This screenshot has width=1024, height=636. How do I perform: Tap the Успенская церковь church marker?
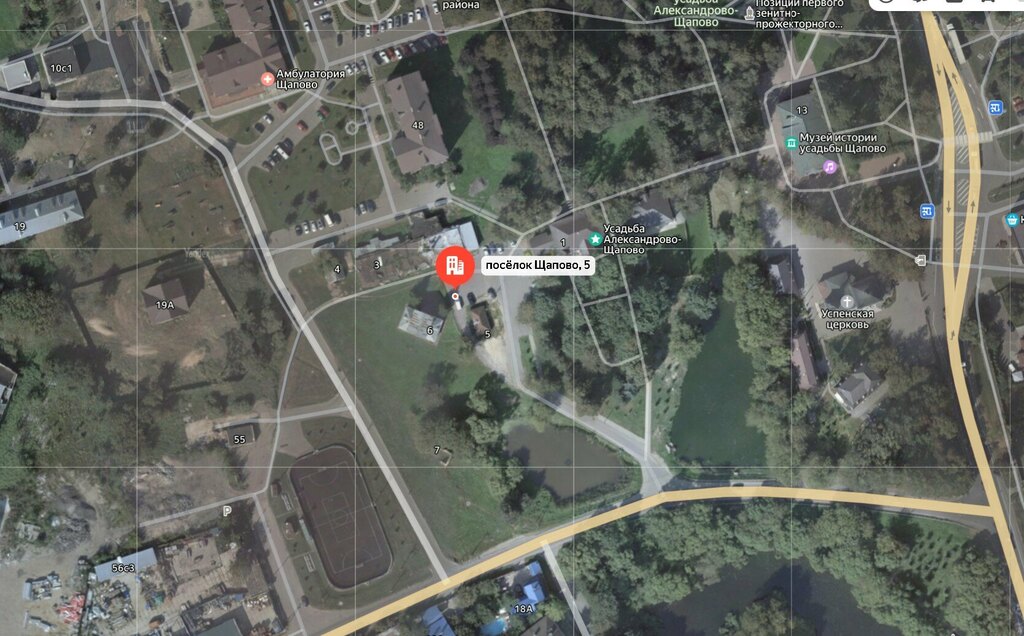click(847, 302)
